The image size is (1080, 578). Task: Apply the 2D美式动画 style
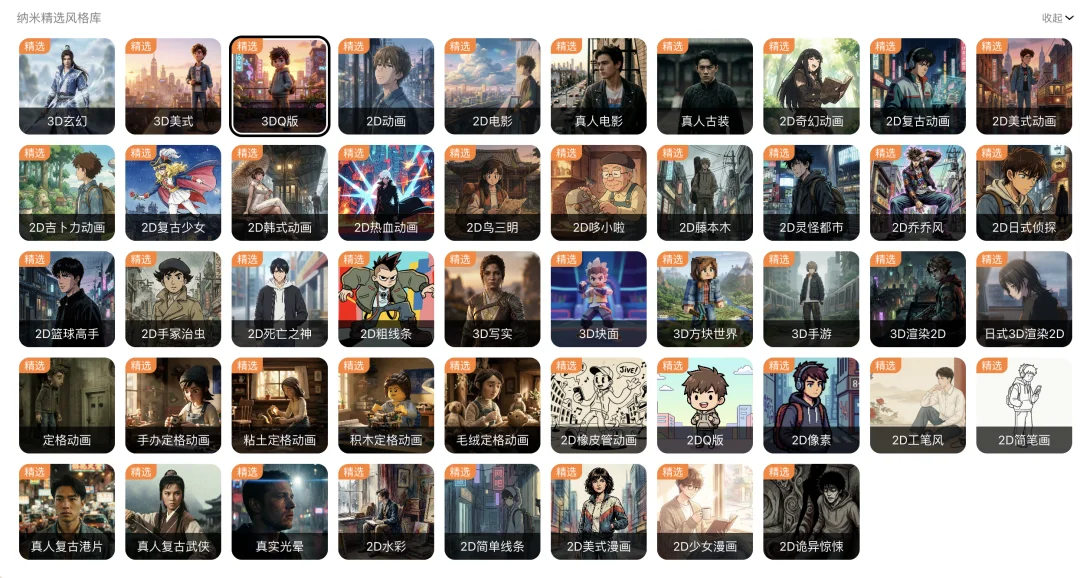coord(1024,86)
